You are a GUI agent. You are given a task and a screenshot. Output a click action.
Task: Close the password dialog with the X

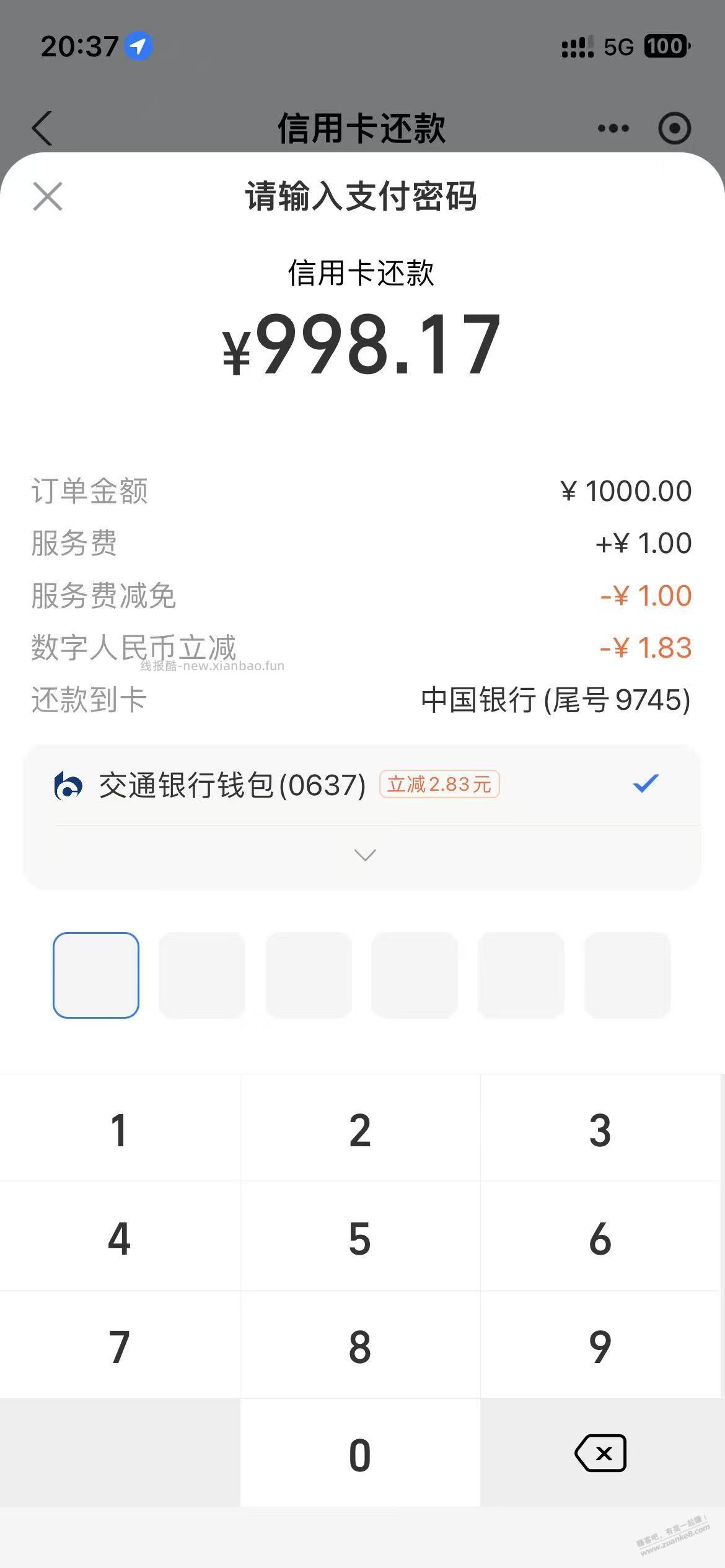(48, 198)
